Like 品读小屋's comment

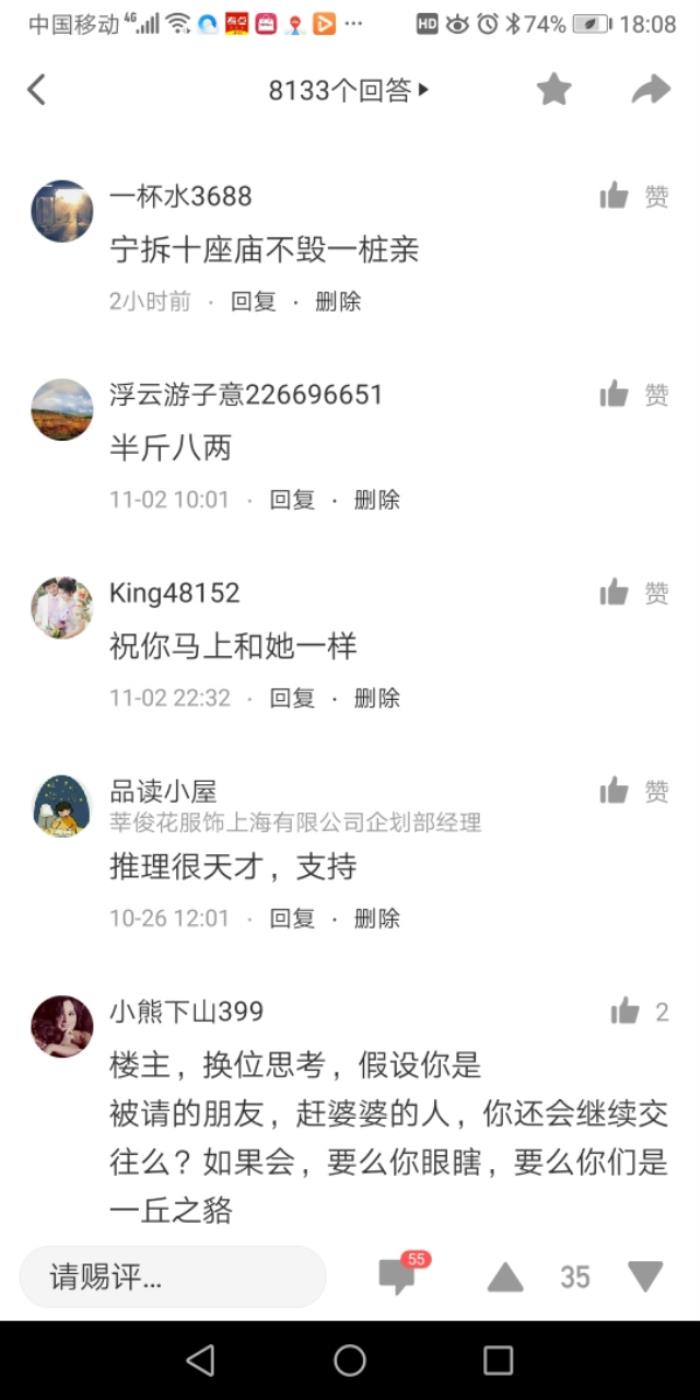click(x=615, y=792)
